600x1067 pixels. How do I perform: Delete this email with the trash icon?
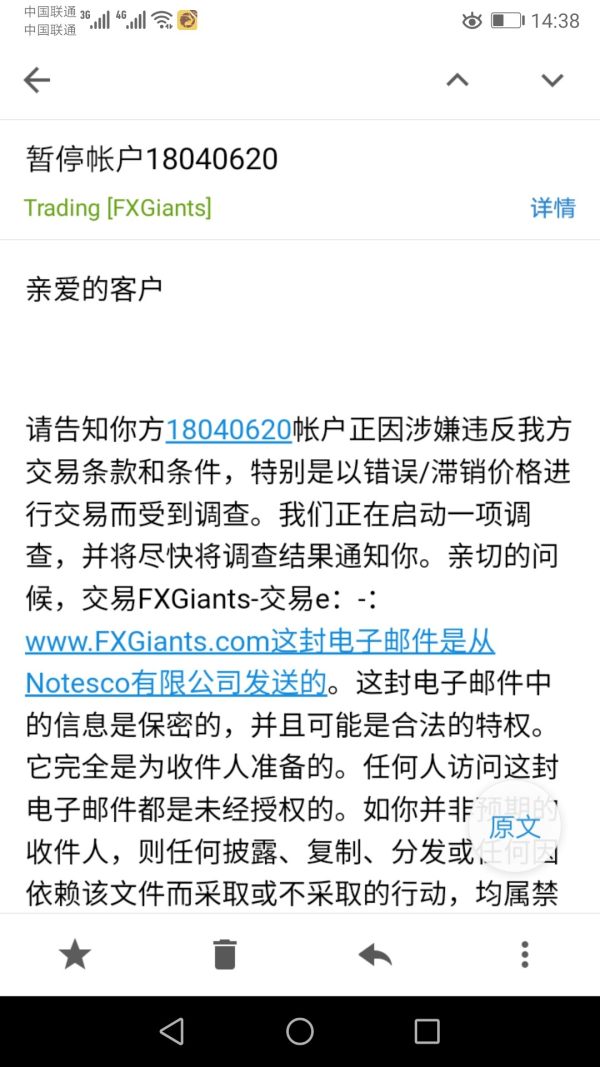[x=225, y=955]
